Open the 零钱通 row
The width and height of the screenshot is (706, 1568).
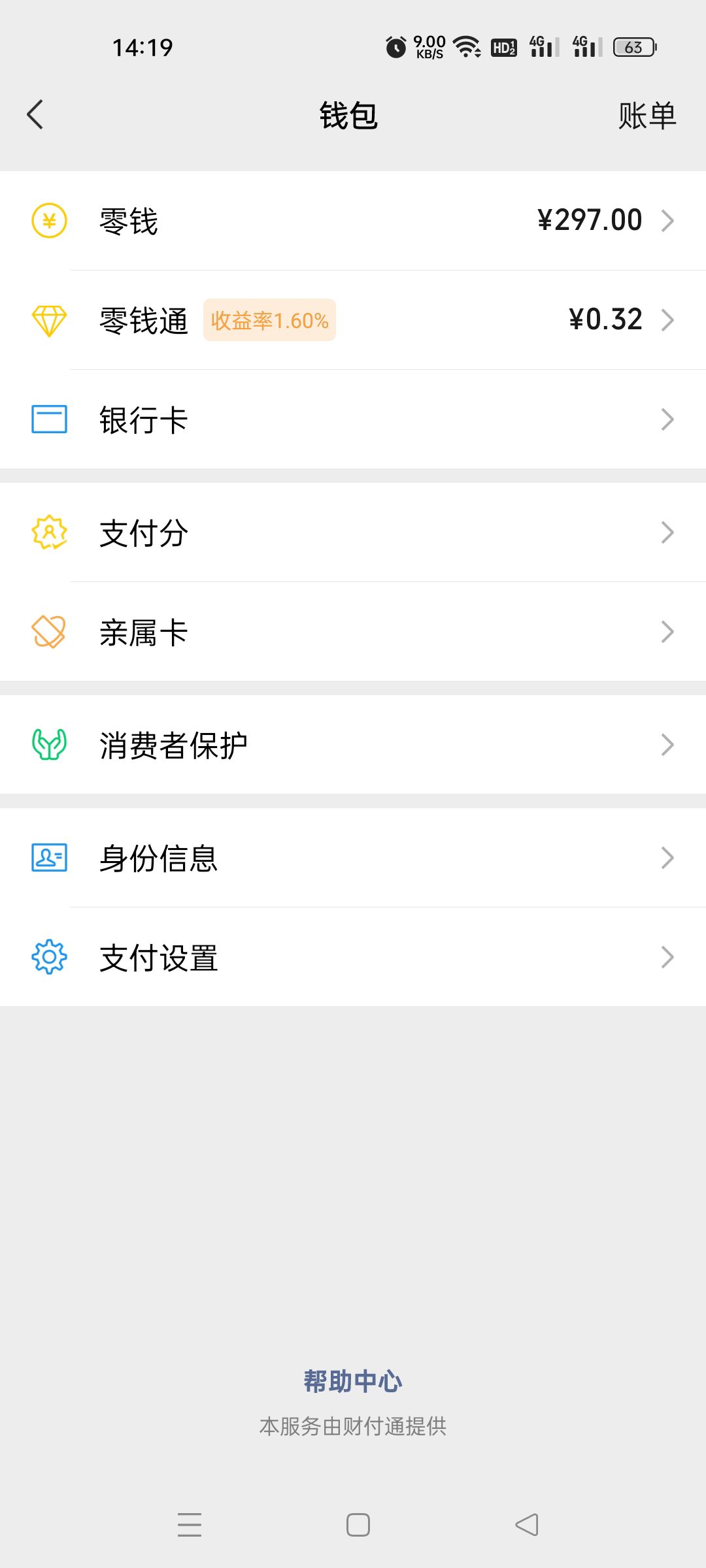click(x=353, y=320)
